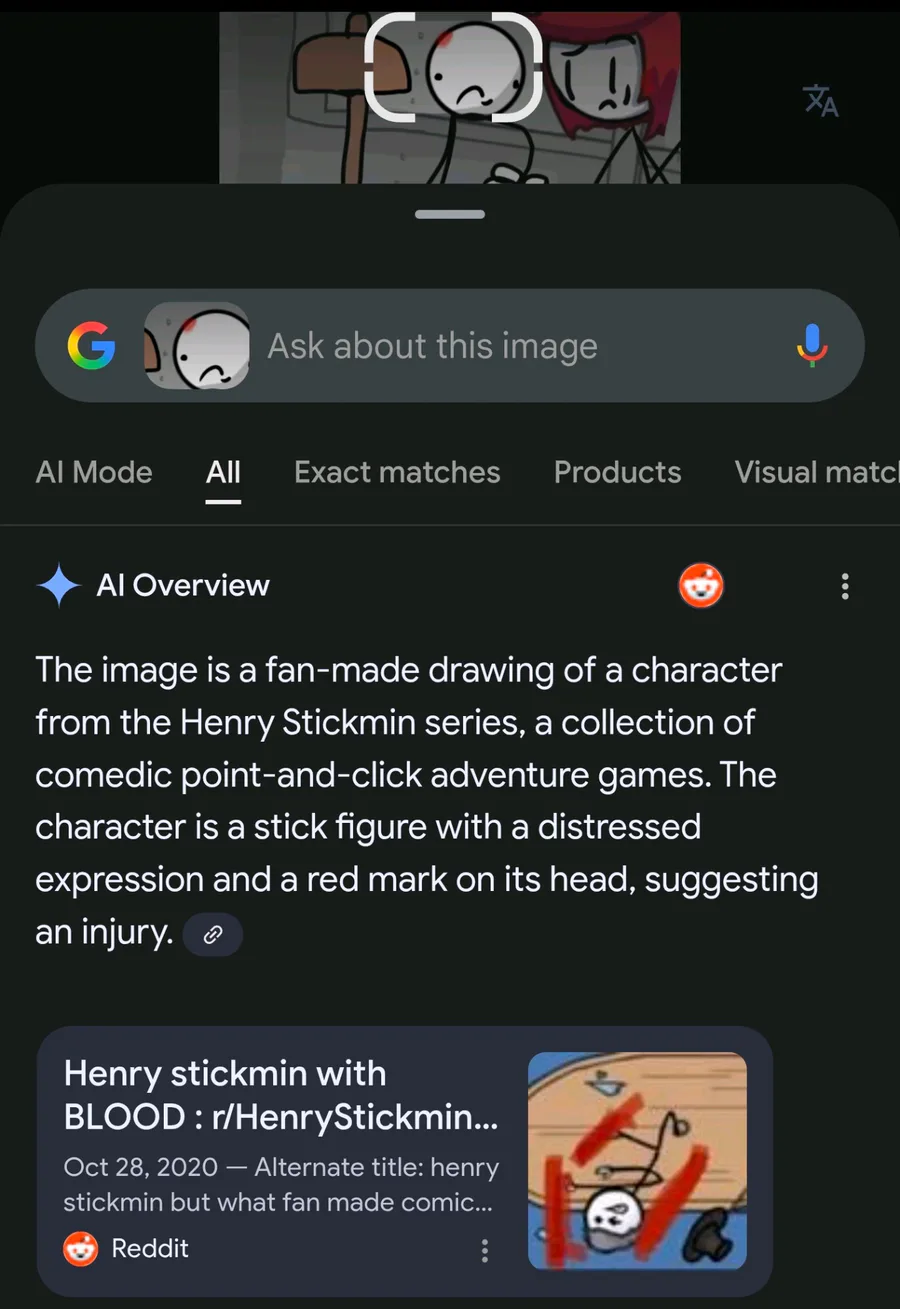Switch to the Visual matches tab
900x1309 pixels.
pyautogui.click(x=814, y=472)
